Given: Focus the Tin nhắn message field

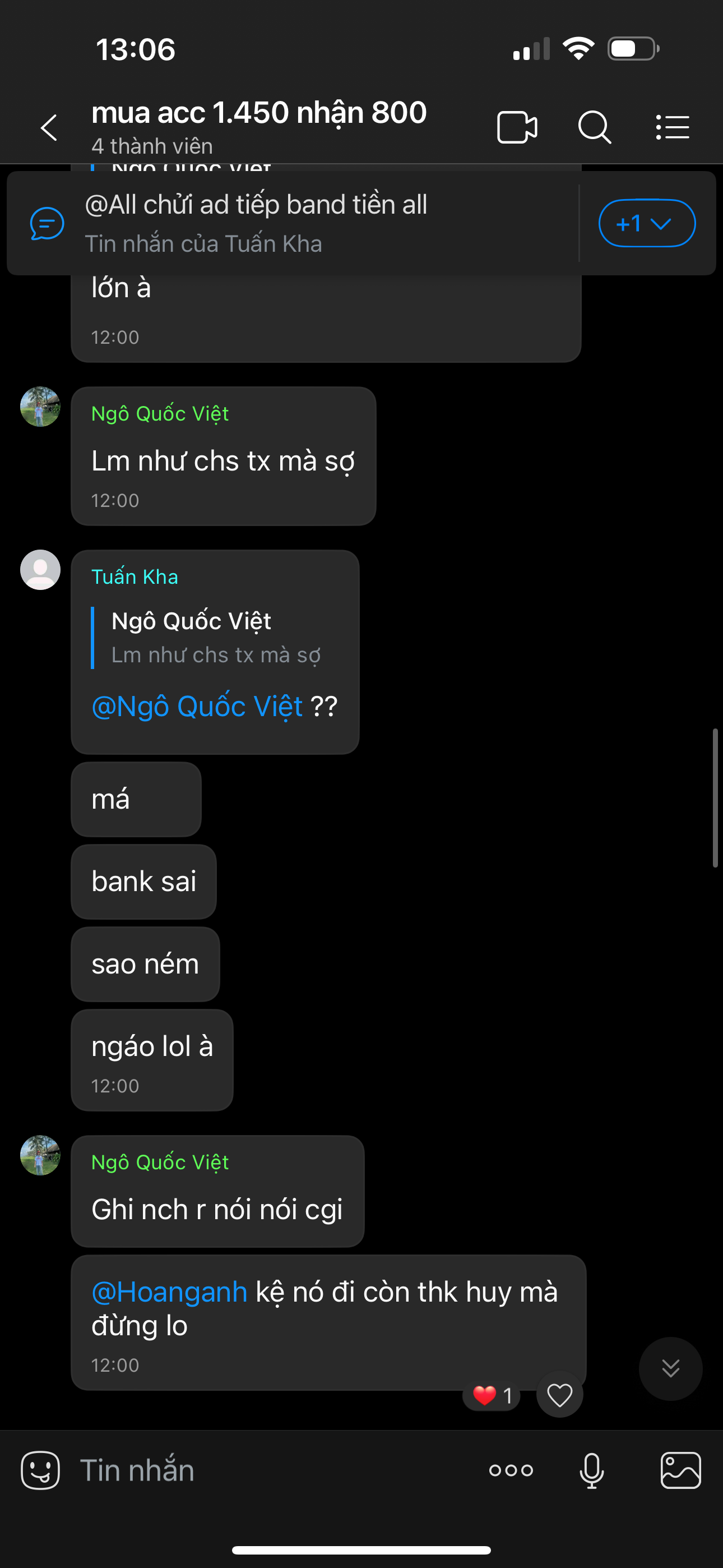Looking at the screenshot, I should point(274,1470).
